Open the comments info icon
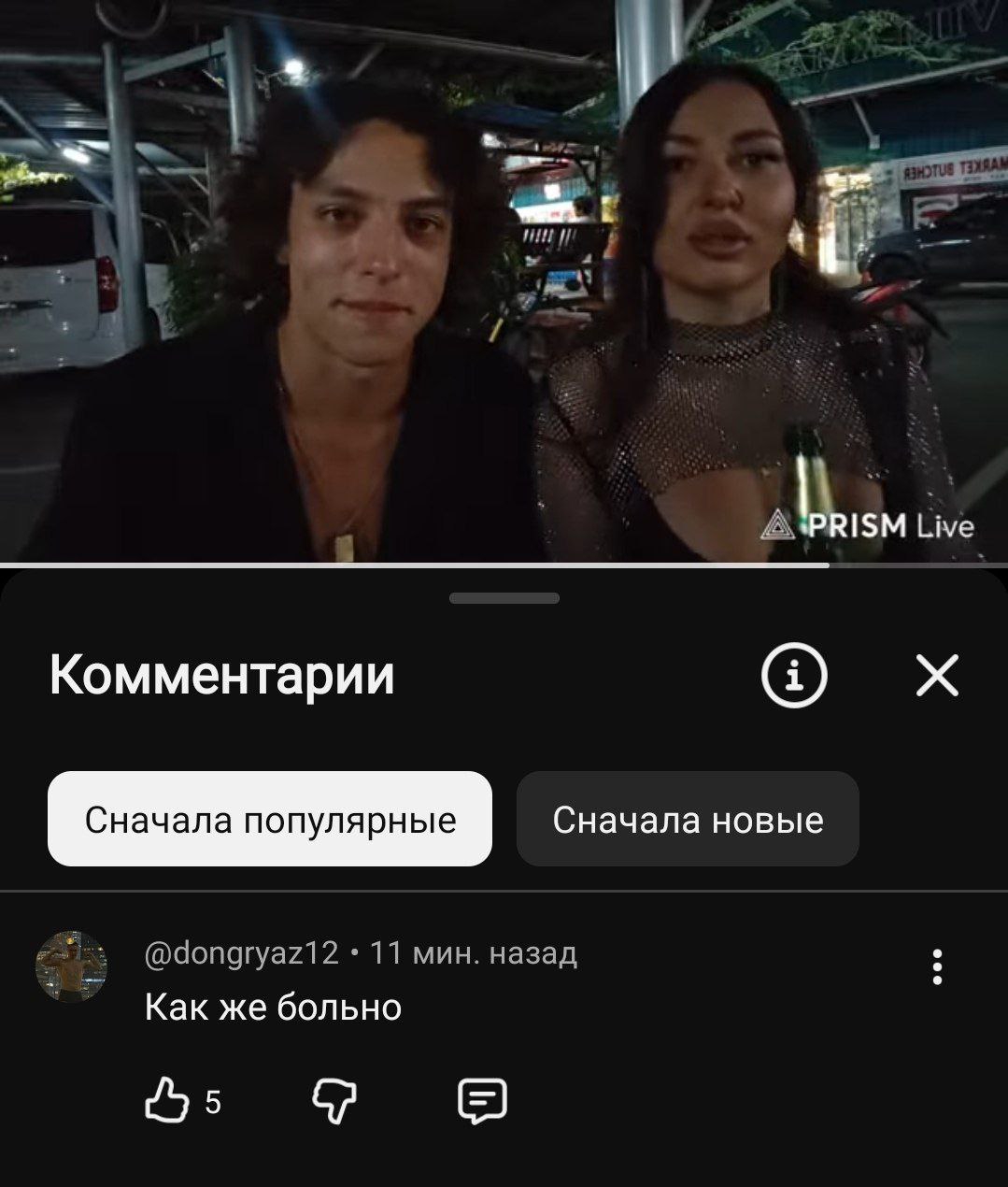Viewport: 1008px width, 1187px height. click(x=794, y=675)
